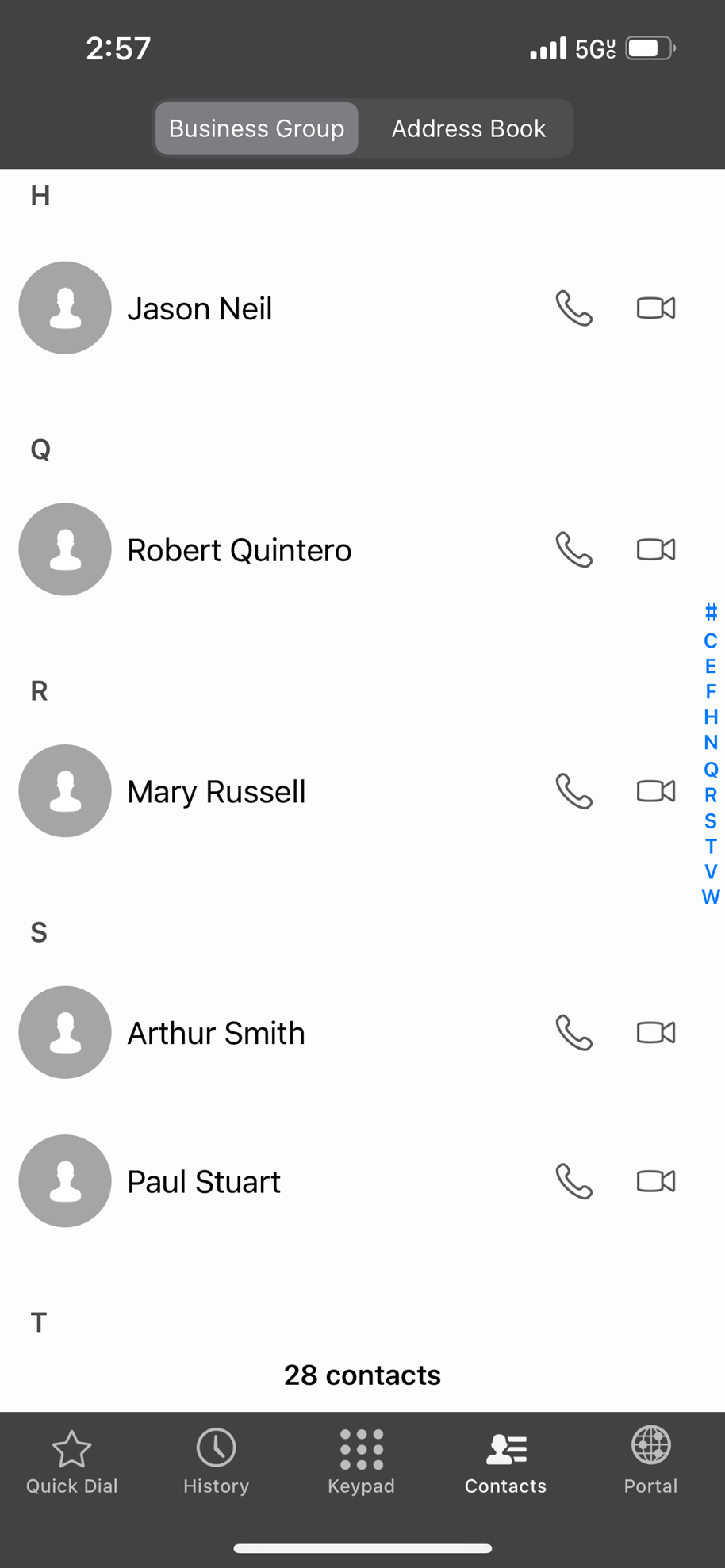The height and width of the screenshot is (1568, 725).
Task: Video call Robert Quintero
Action: pos(656,549)
